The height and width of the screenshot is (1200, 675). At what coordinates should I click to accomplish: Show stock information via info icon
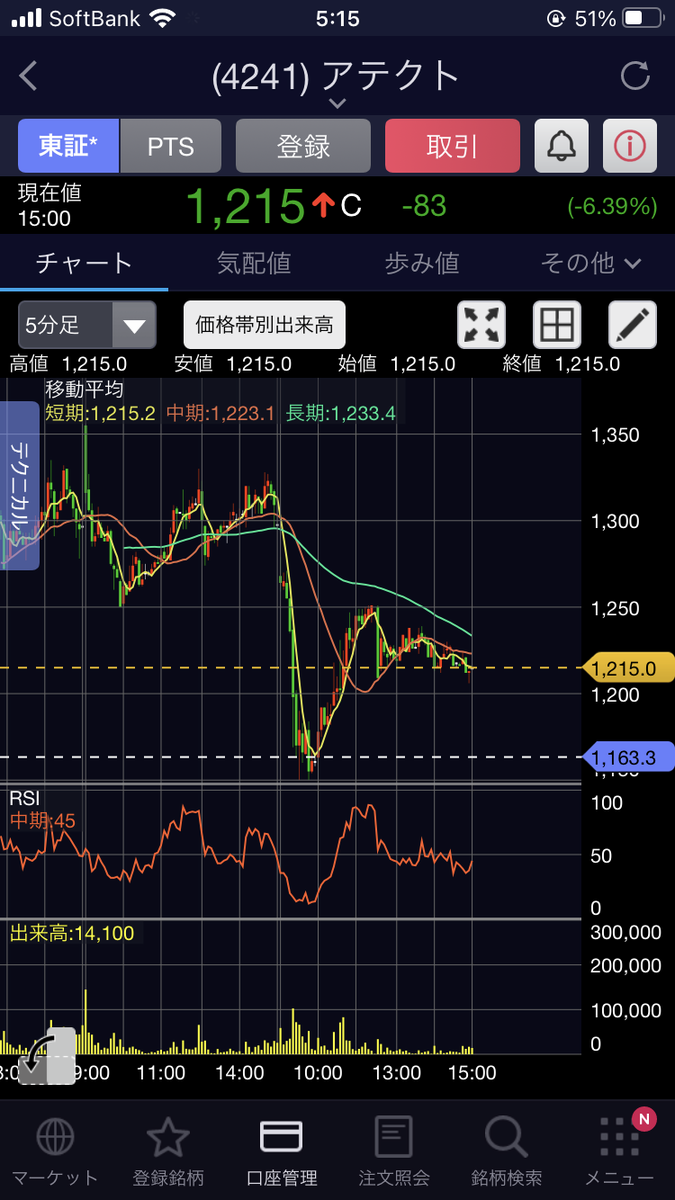pos(630,146)
